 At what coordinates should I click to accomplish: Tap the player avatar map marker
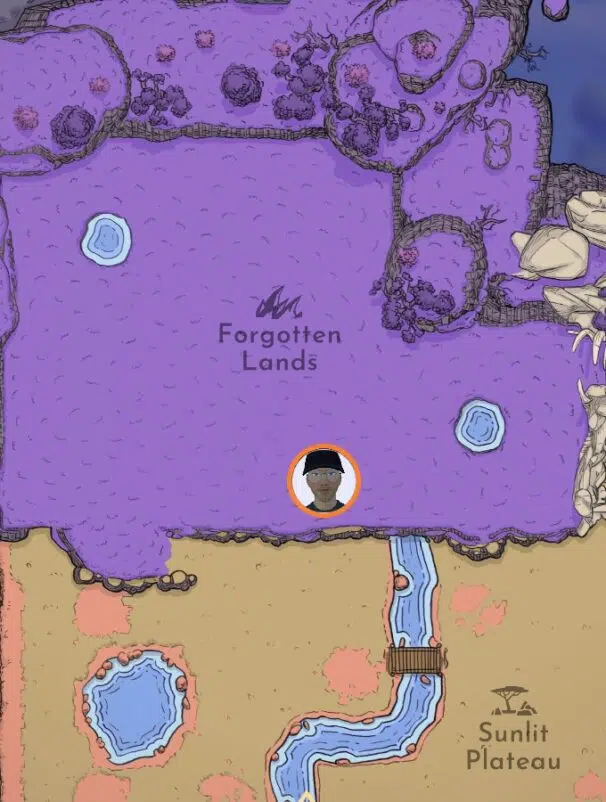(323, 480)
